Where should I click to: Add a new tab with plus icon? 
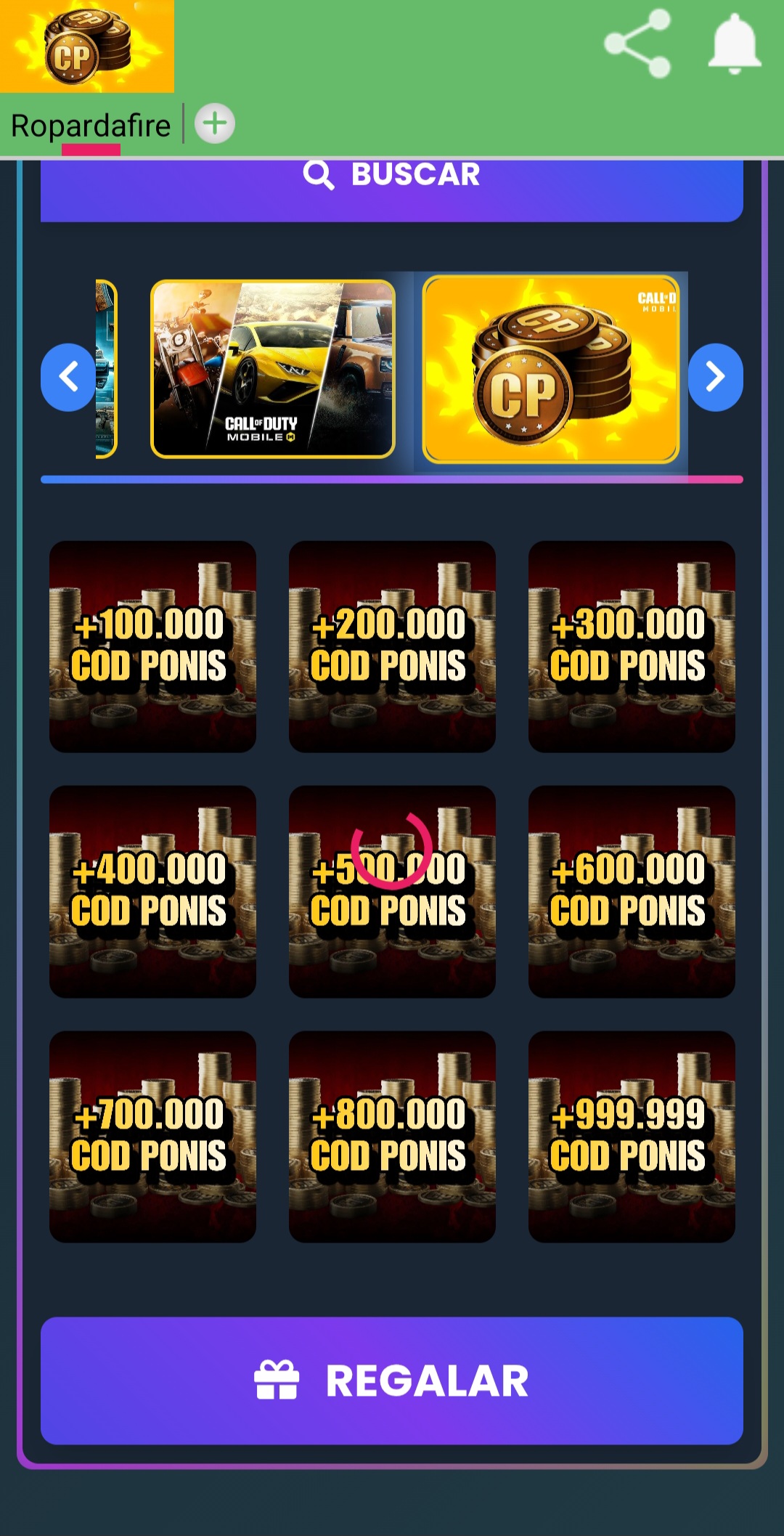click(x=214, y=123)
